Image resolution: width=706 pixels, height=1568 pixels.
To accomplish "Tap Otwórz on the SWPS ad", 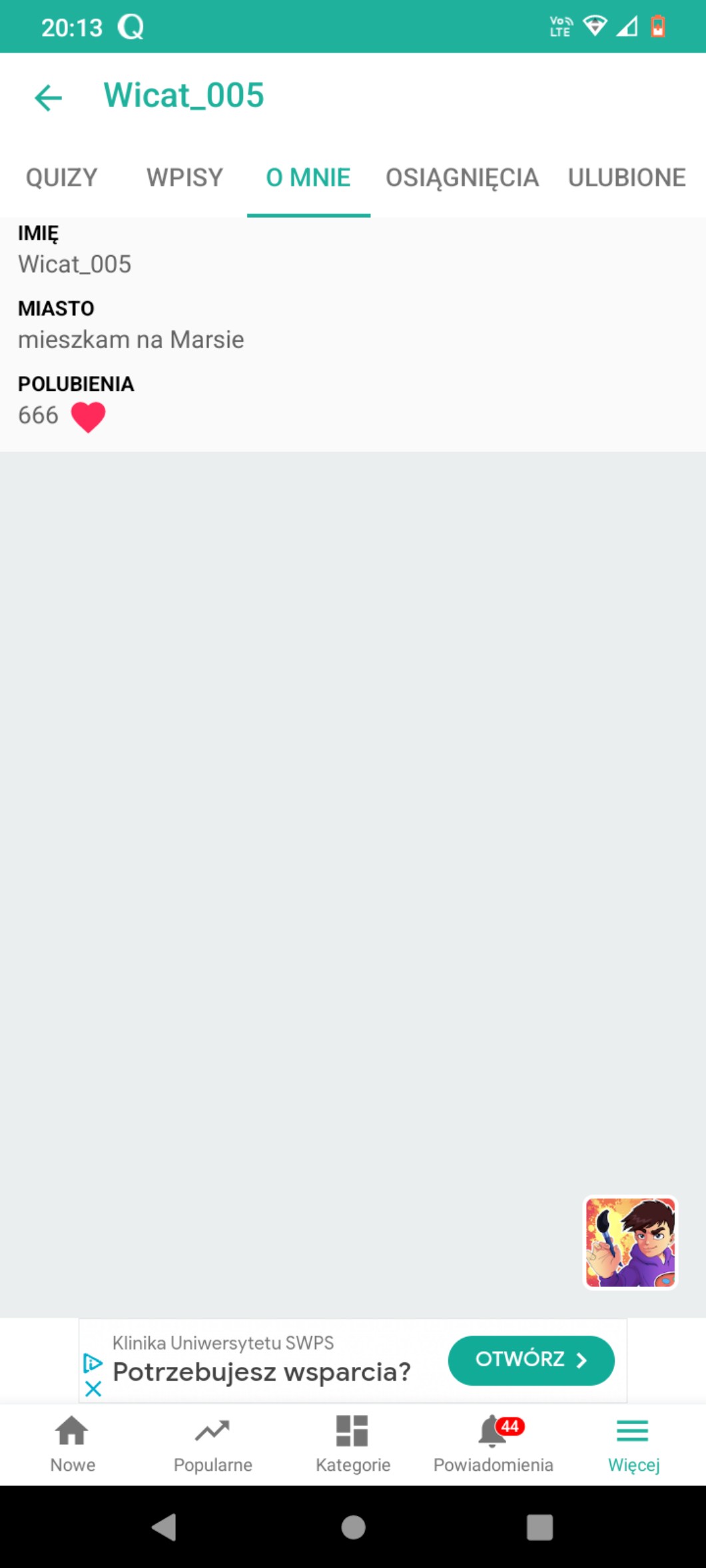I will [x=531, y=1360].
